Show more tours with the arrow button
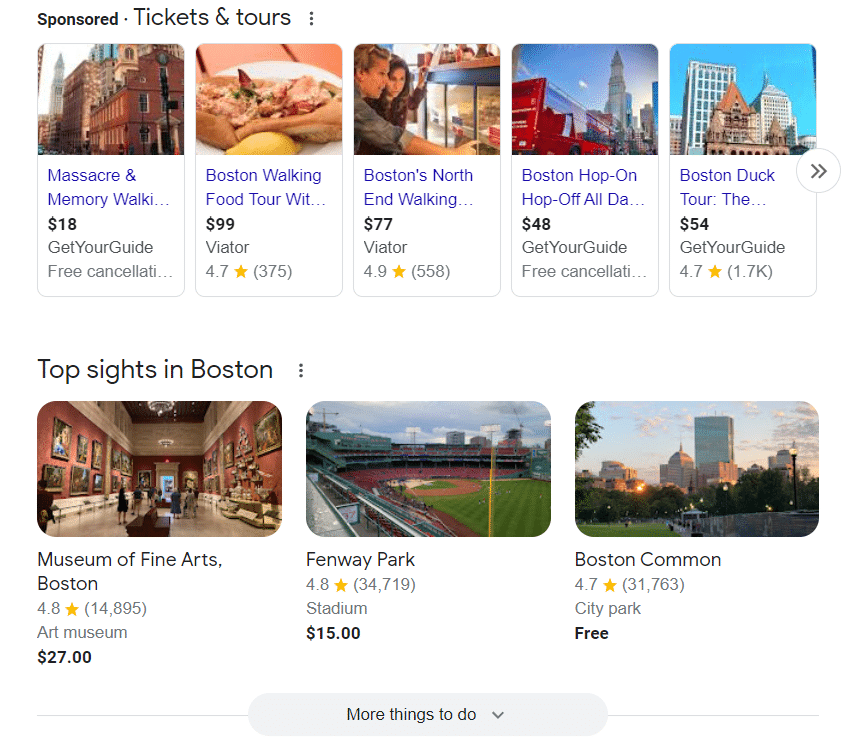Viewport: 858px width, 753px height. coord(818,171)
